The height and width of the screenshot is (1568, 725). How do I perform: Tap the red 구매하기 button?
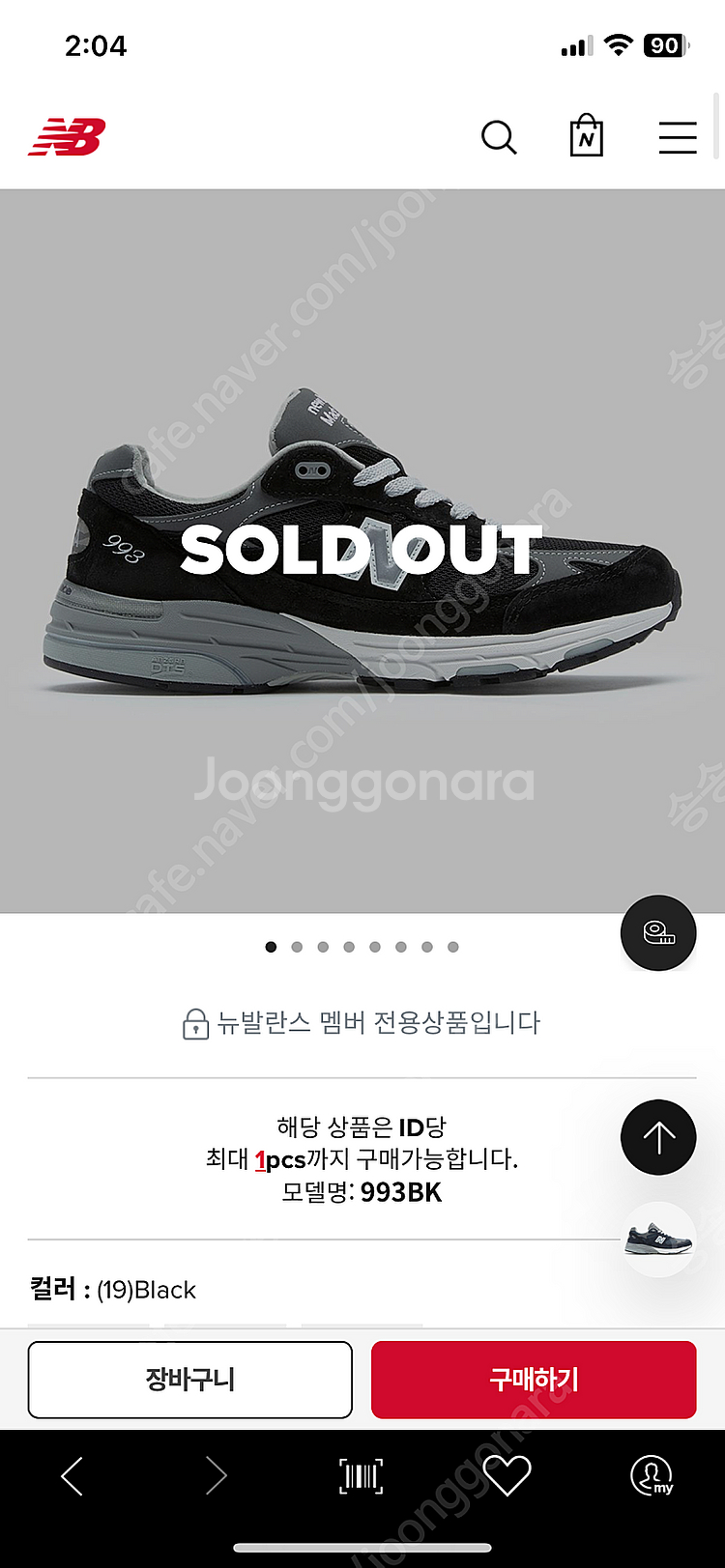[x=534, y=1380]
